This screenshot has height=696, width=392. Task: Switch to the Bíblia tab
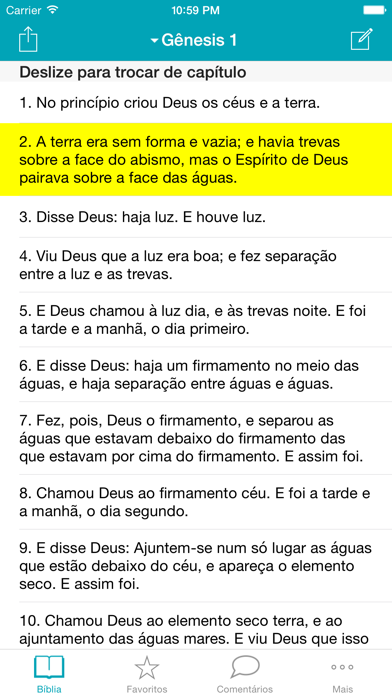(49, 673)
